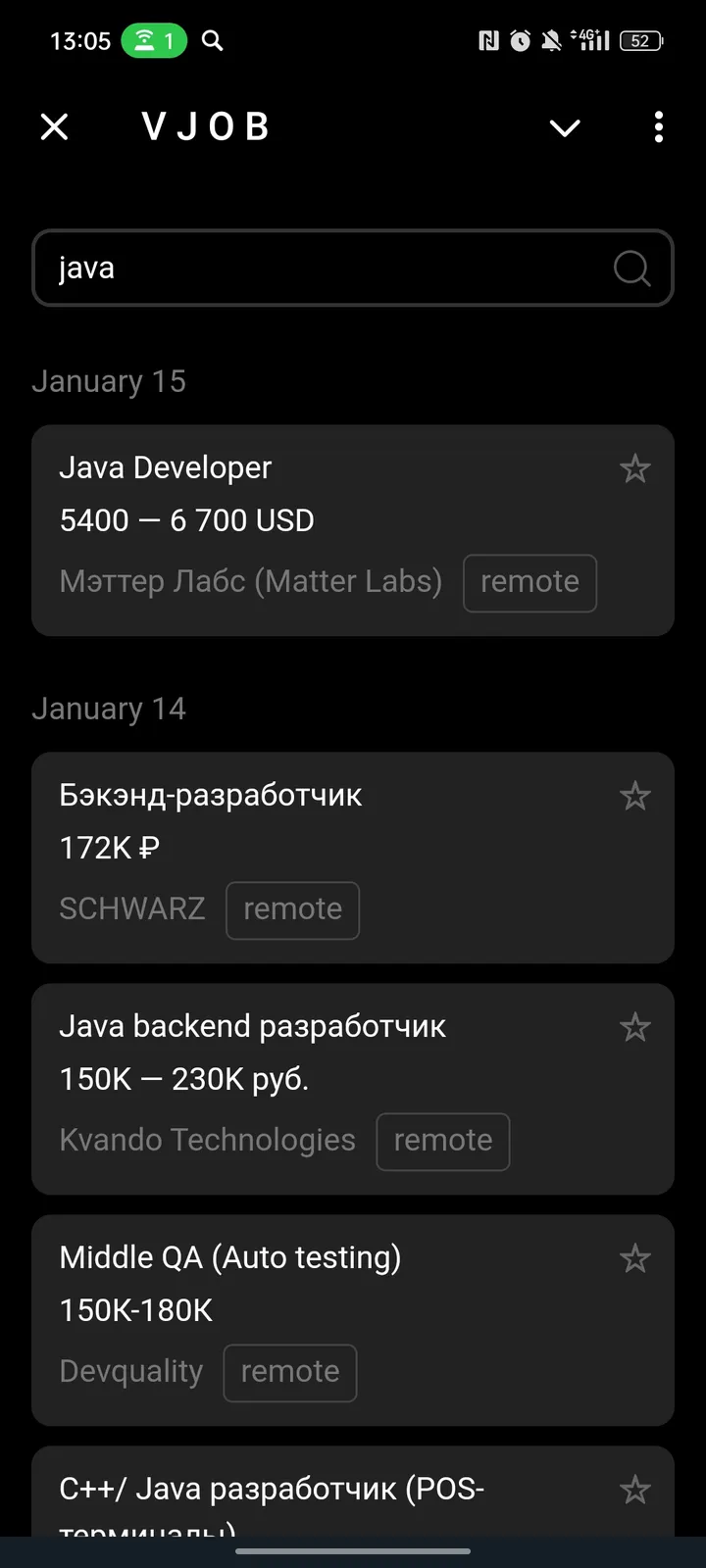Click remote label on Kvando Technologies listing
Image resolution: width=706 pixels, height=1568 pixels.
point(442,1141)
